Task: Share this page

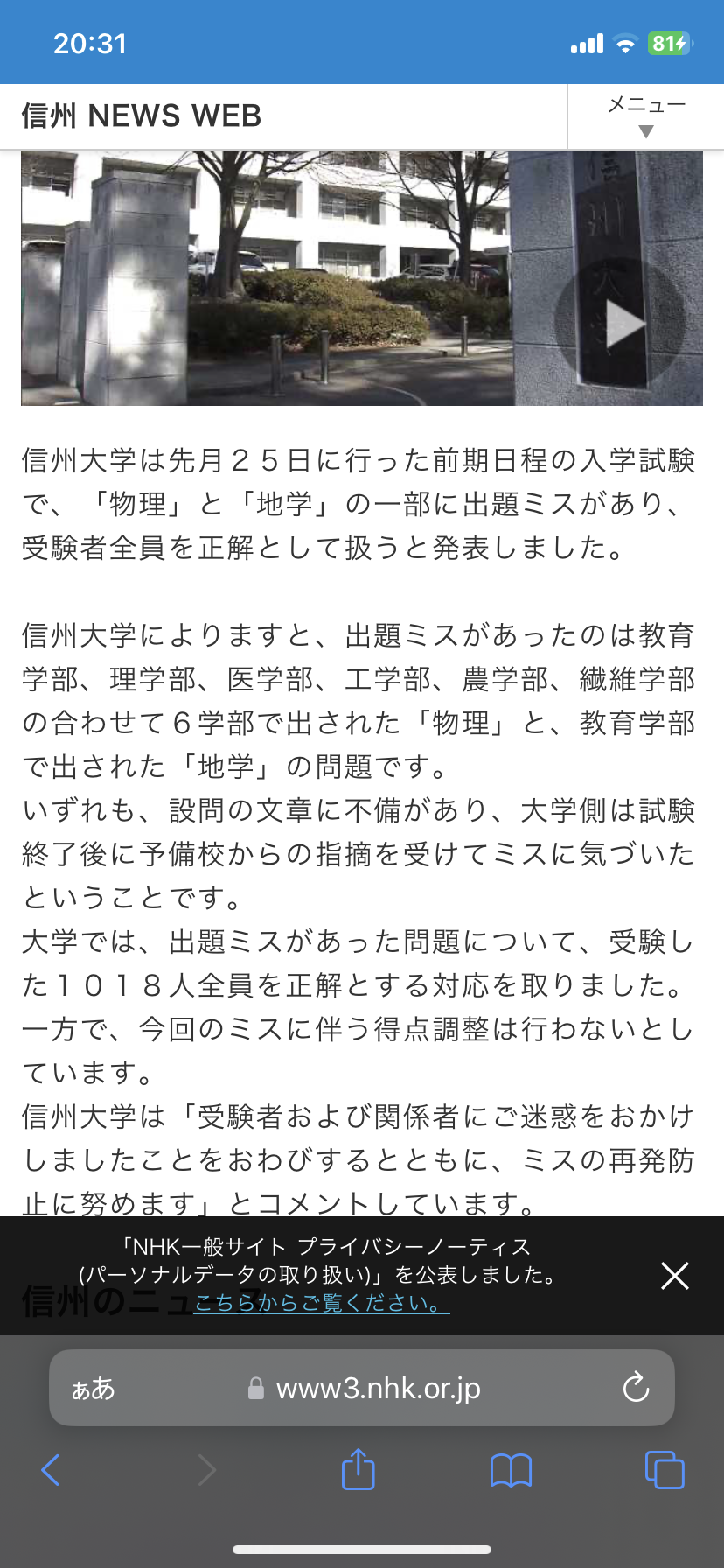Action: point(358,1469)
